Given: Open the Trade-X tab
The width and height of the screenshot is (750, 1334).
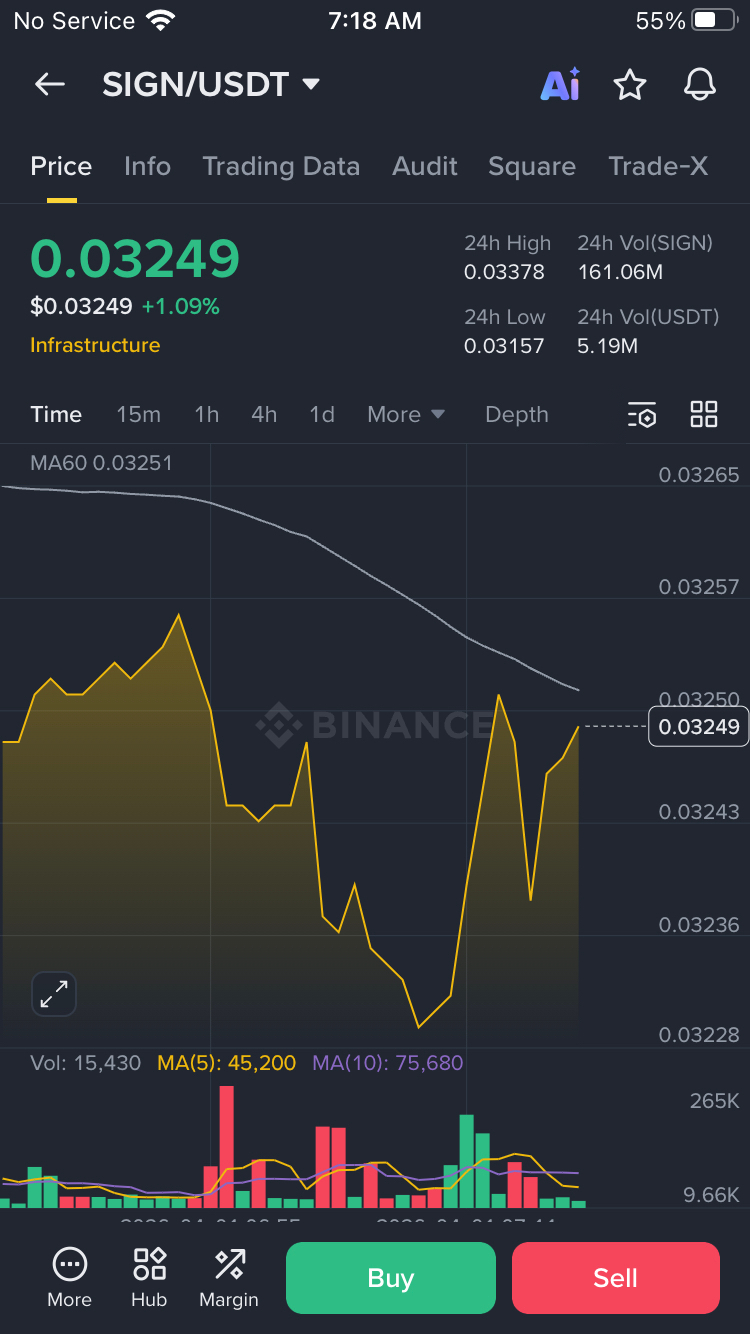Looking at the screenshot, I should pyautogui.click(x=658, y=166).
